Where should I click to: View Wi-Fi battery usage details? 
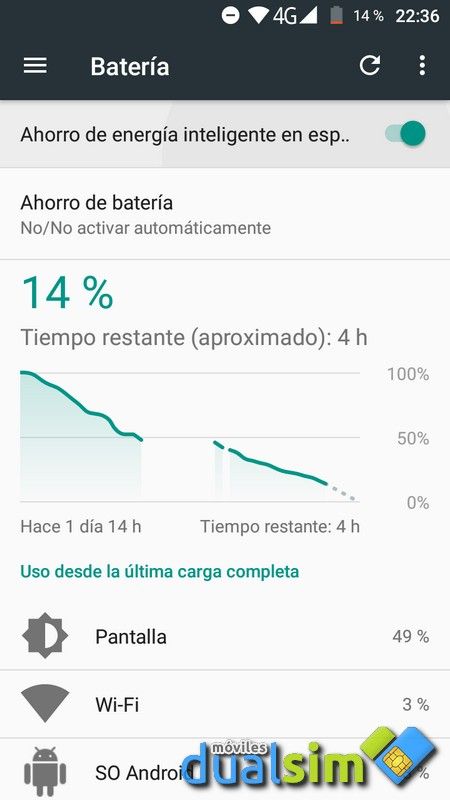point(225,705)
